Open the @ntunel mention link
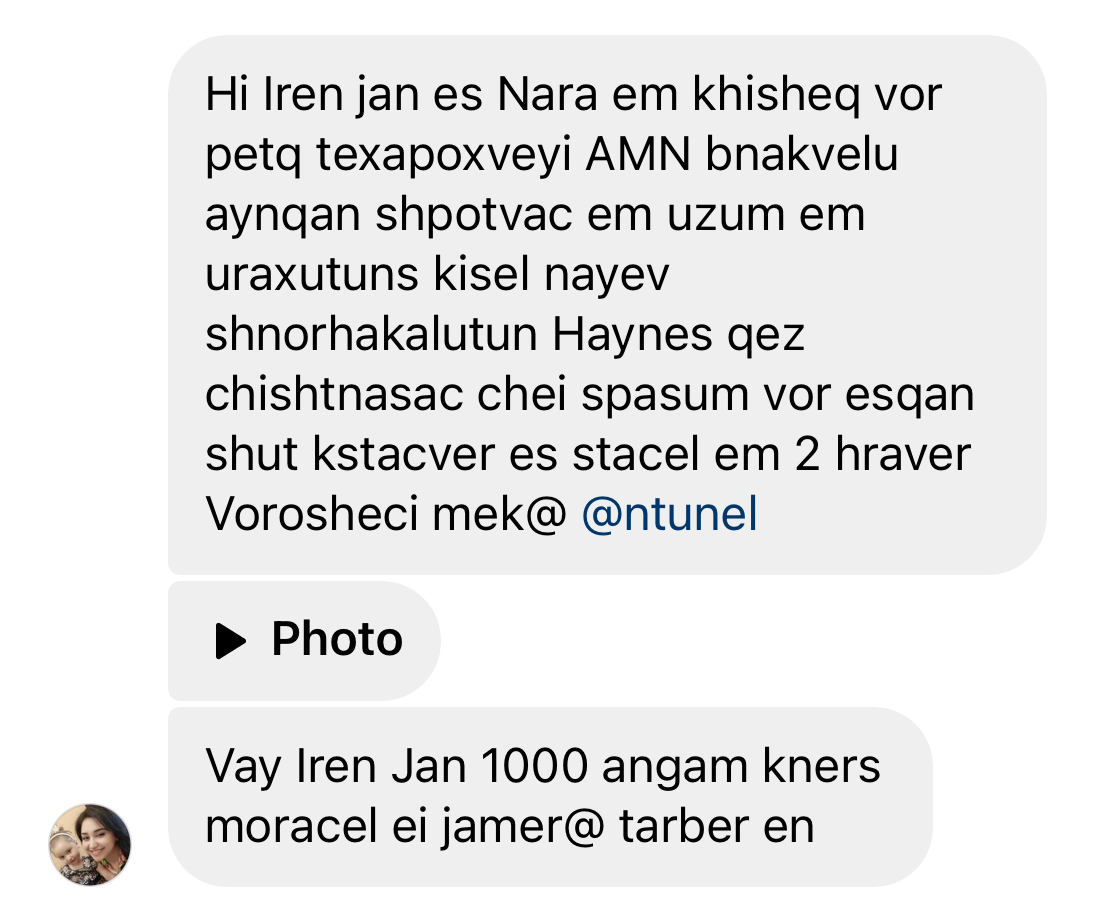 pos(669,516)
